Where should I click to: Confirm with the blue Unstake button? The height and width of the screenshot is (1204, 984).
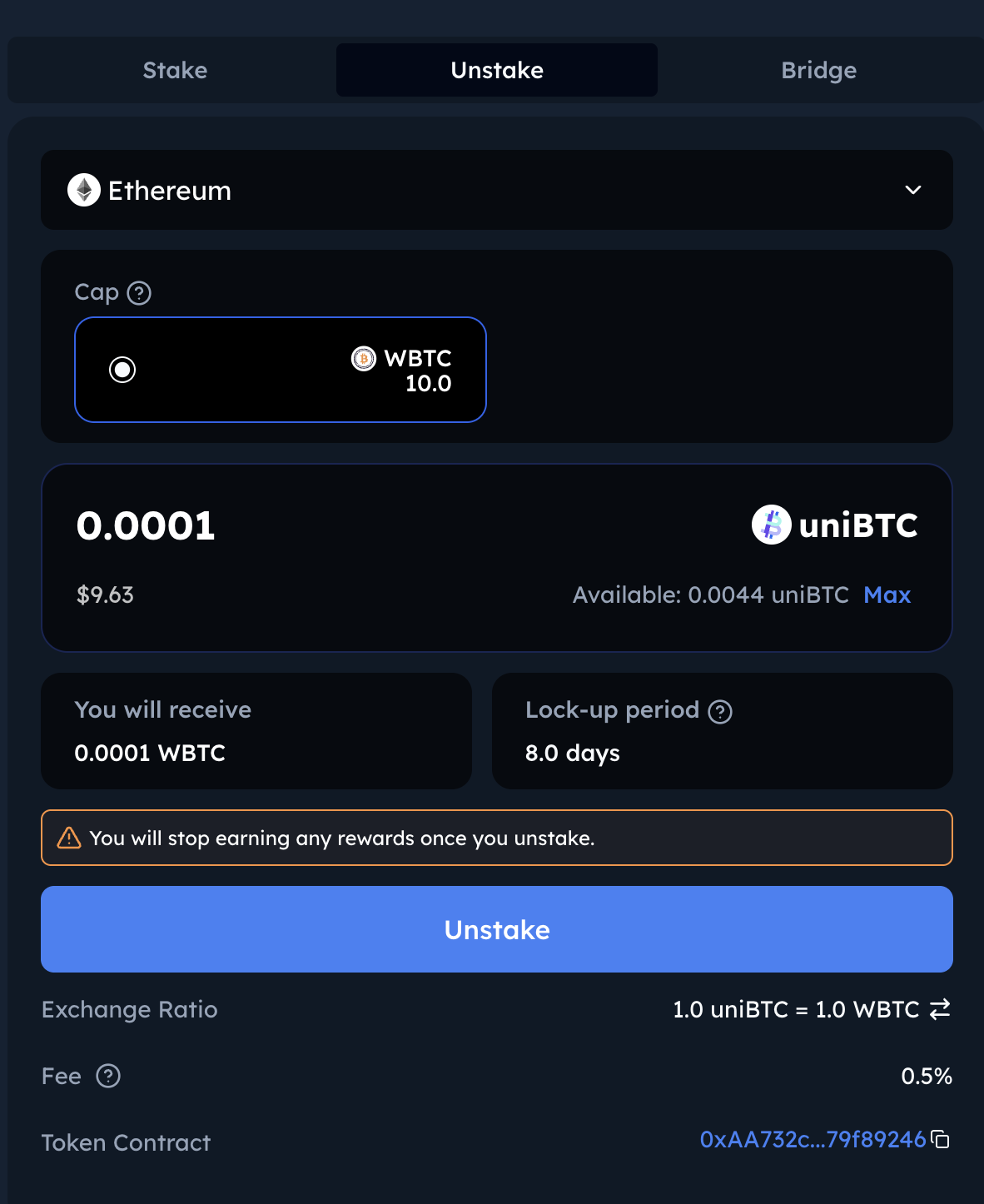click(497, 929)
